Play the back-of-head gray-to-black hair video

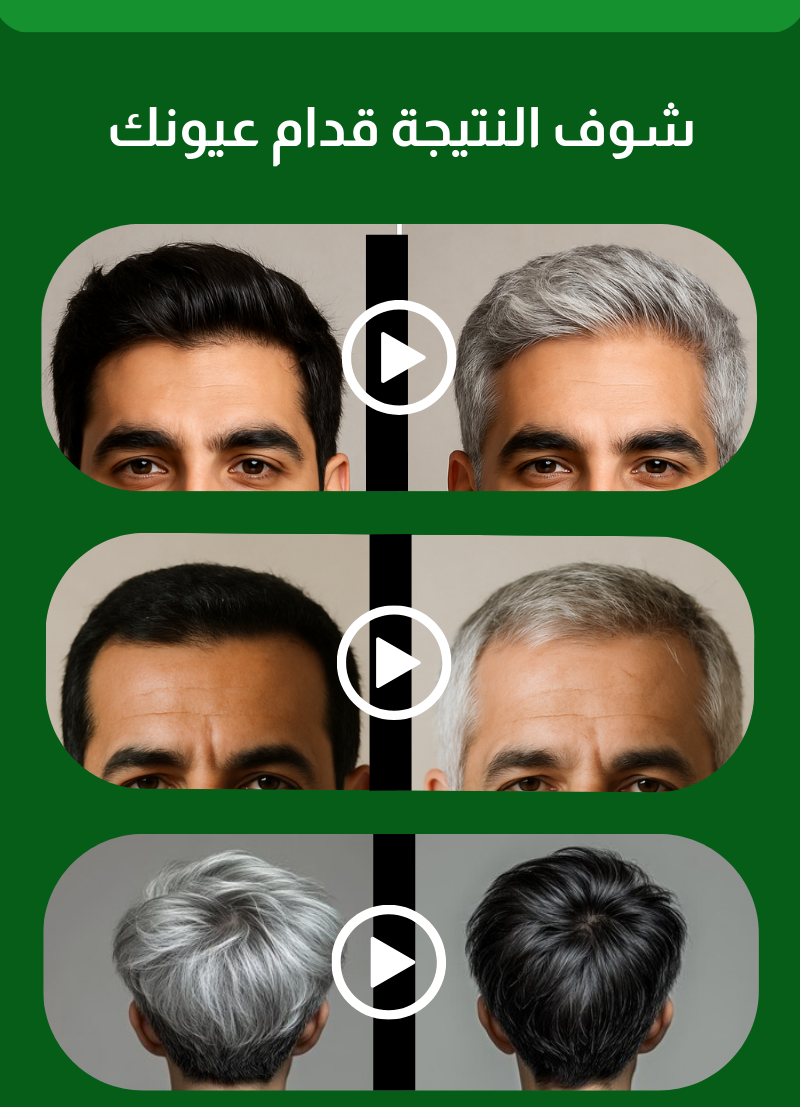point(389,962)
